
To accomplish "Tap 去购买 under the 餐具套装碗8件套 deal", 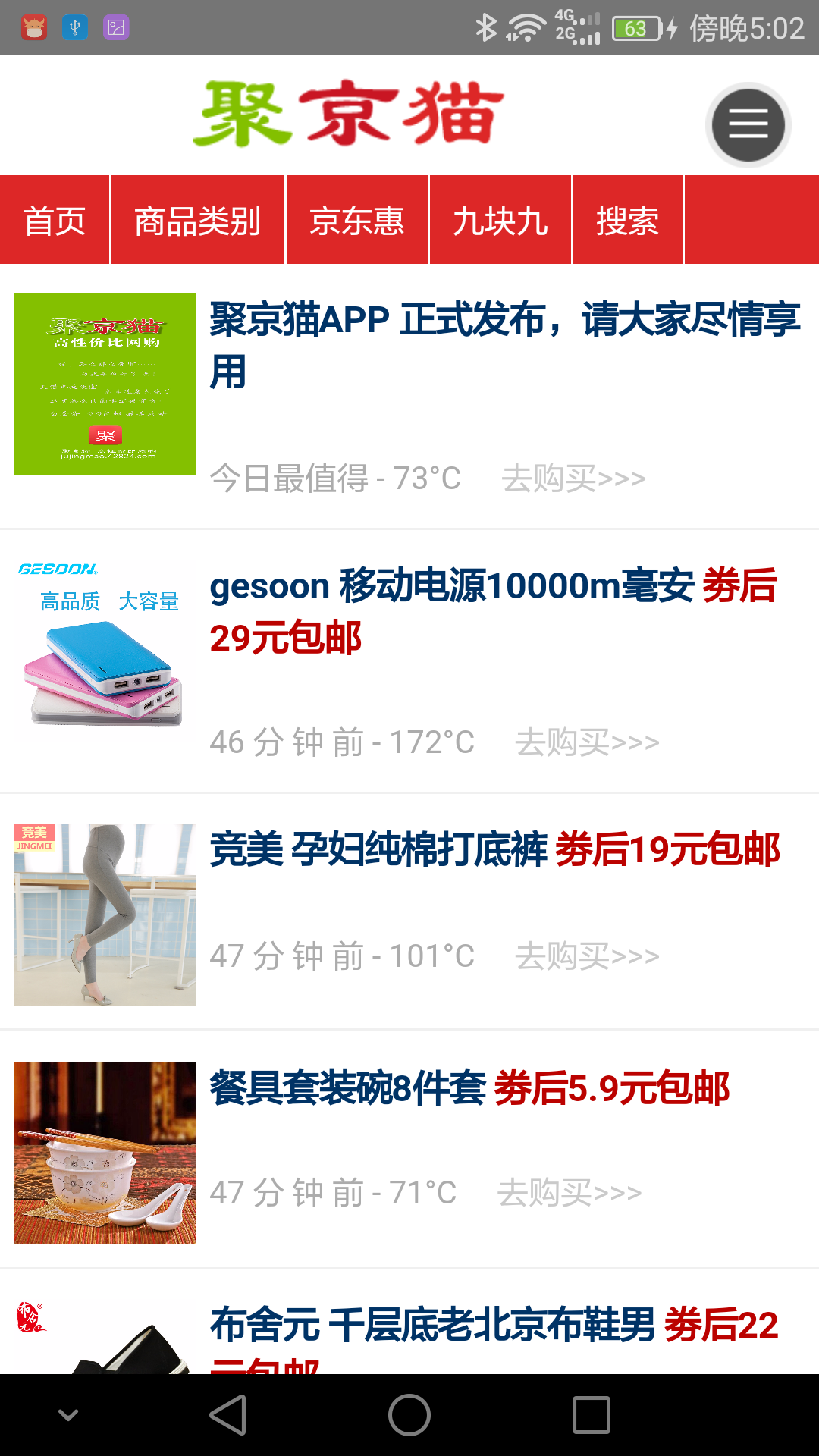I will point(569,1193).
